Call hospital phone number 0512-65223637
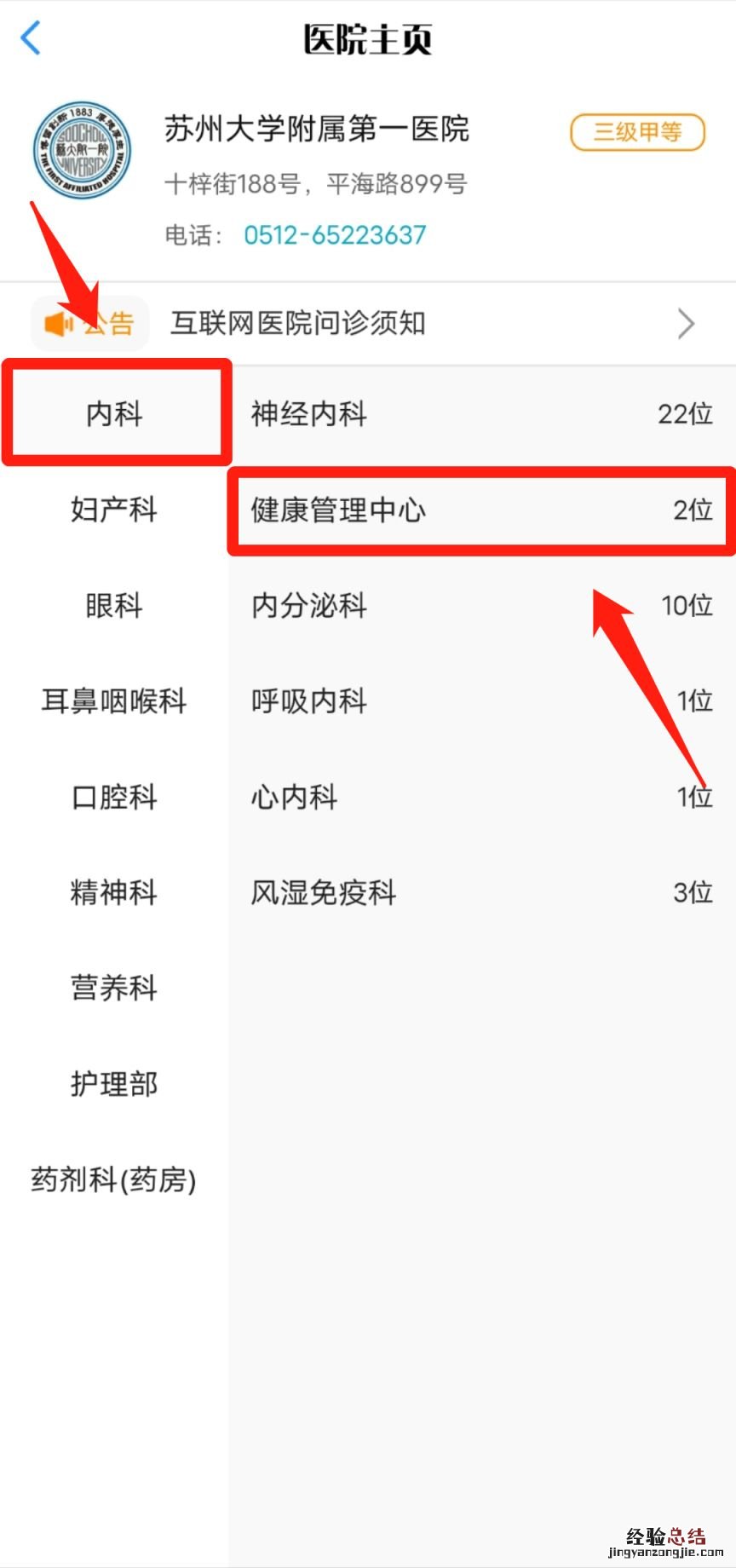The height and width of the screenshot is (1568, 736). coord(334,235)
